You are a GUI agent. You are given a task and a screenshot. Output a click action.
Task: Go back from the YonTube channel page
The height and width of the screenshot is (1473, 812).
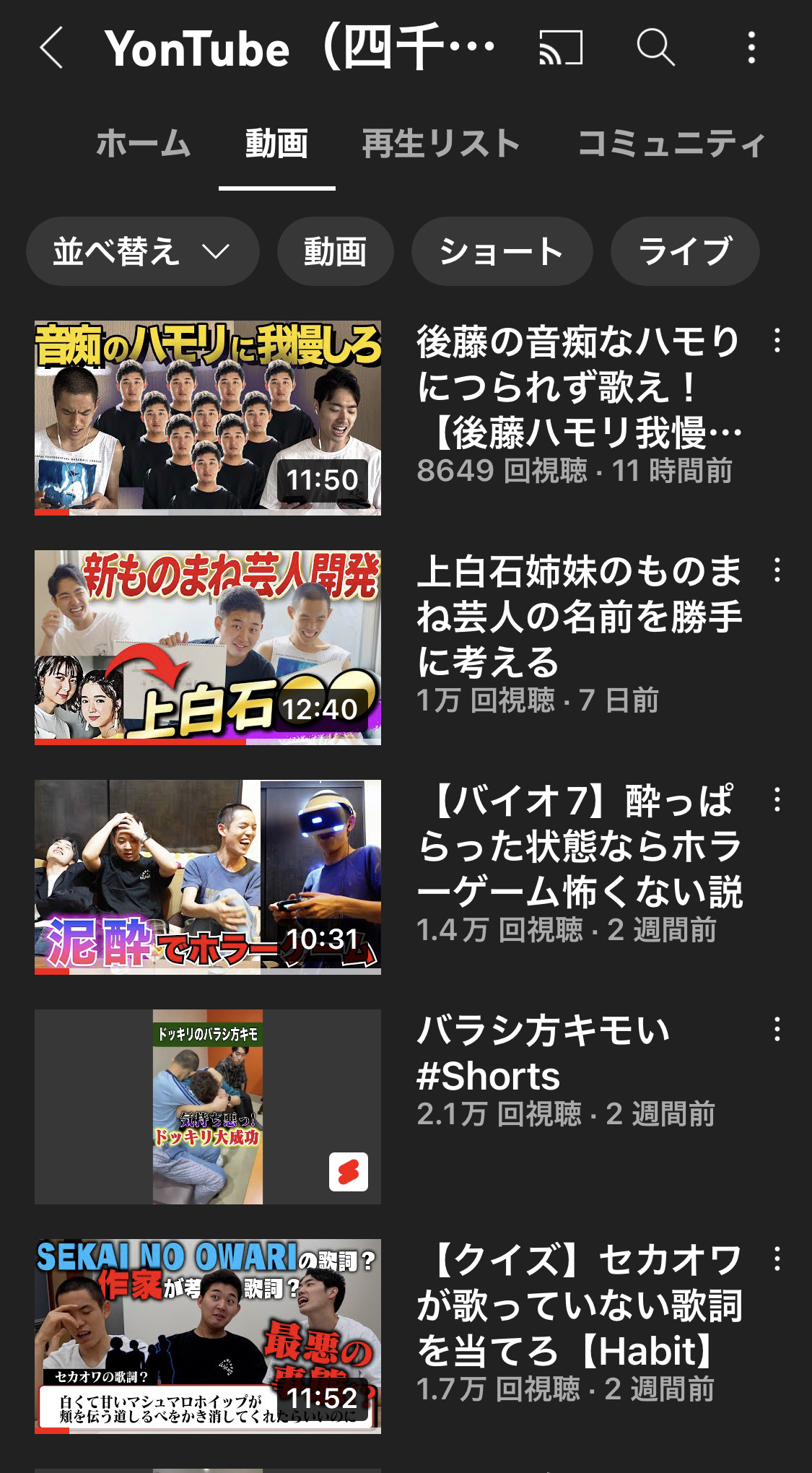pyautogui.click(x=52, y=48)
